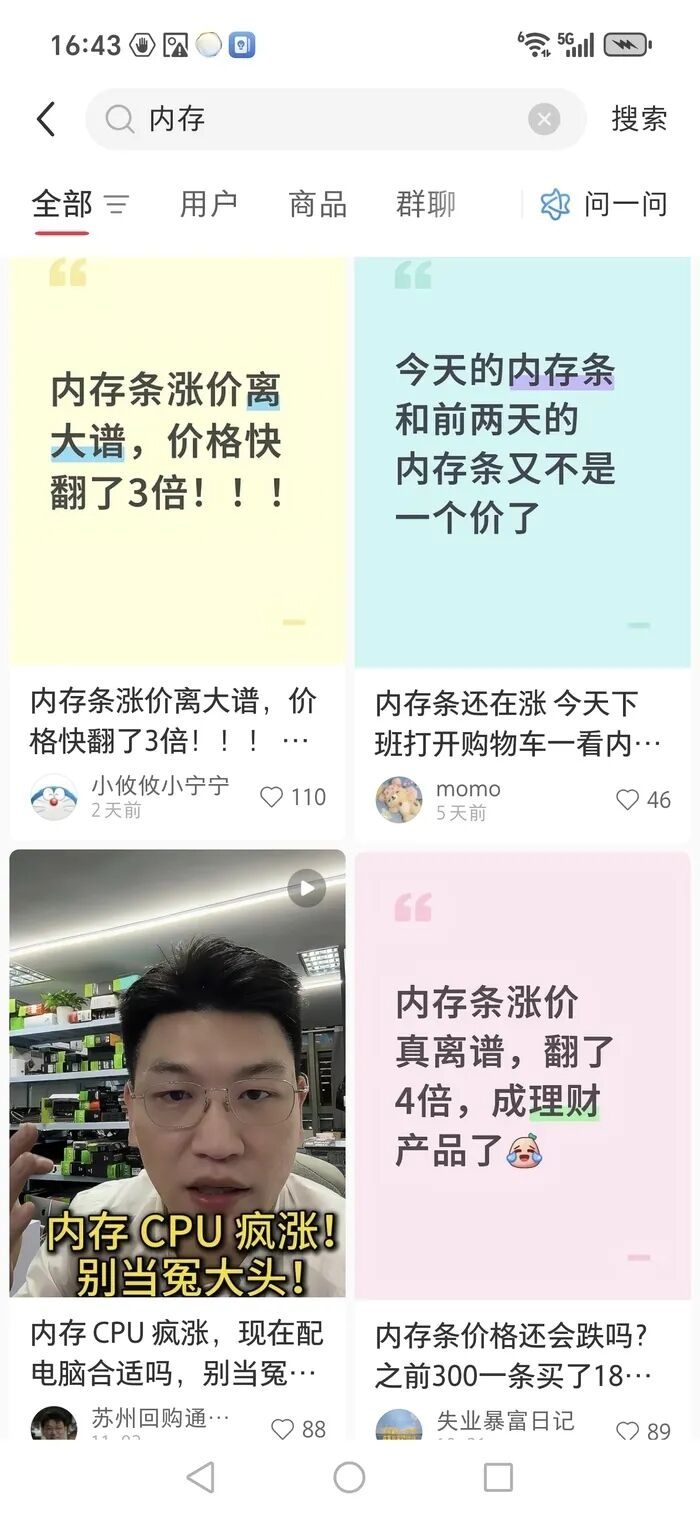Open the post 内存条涨价离大谱，价格快翻了3倍
This screenshot has width=700, height=1515.
pos(177,460)
